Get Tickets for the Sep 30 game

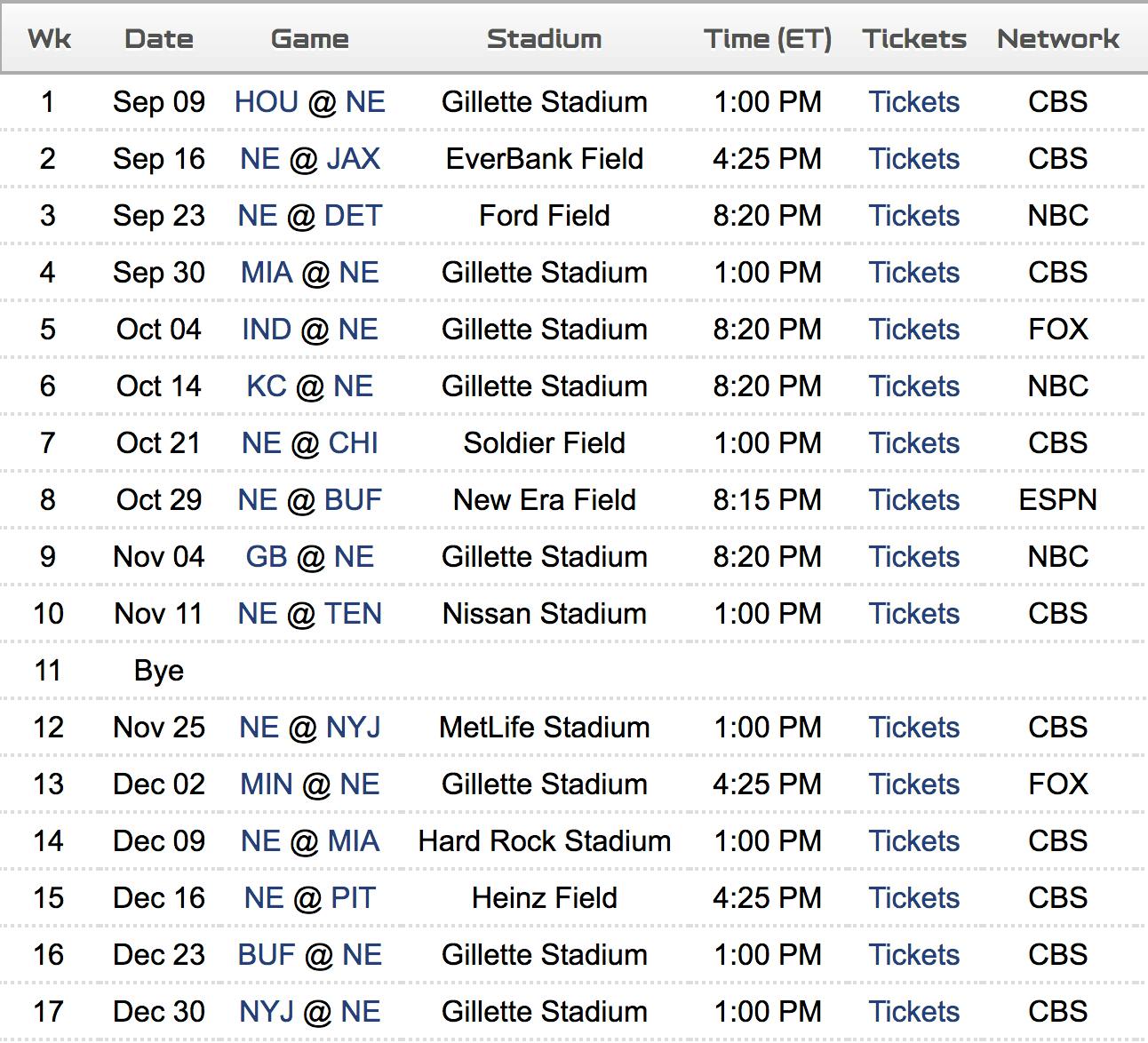click(913, 273)
